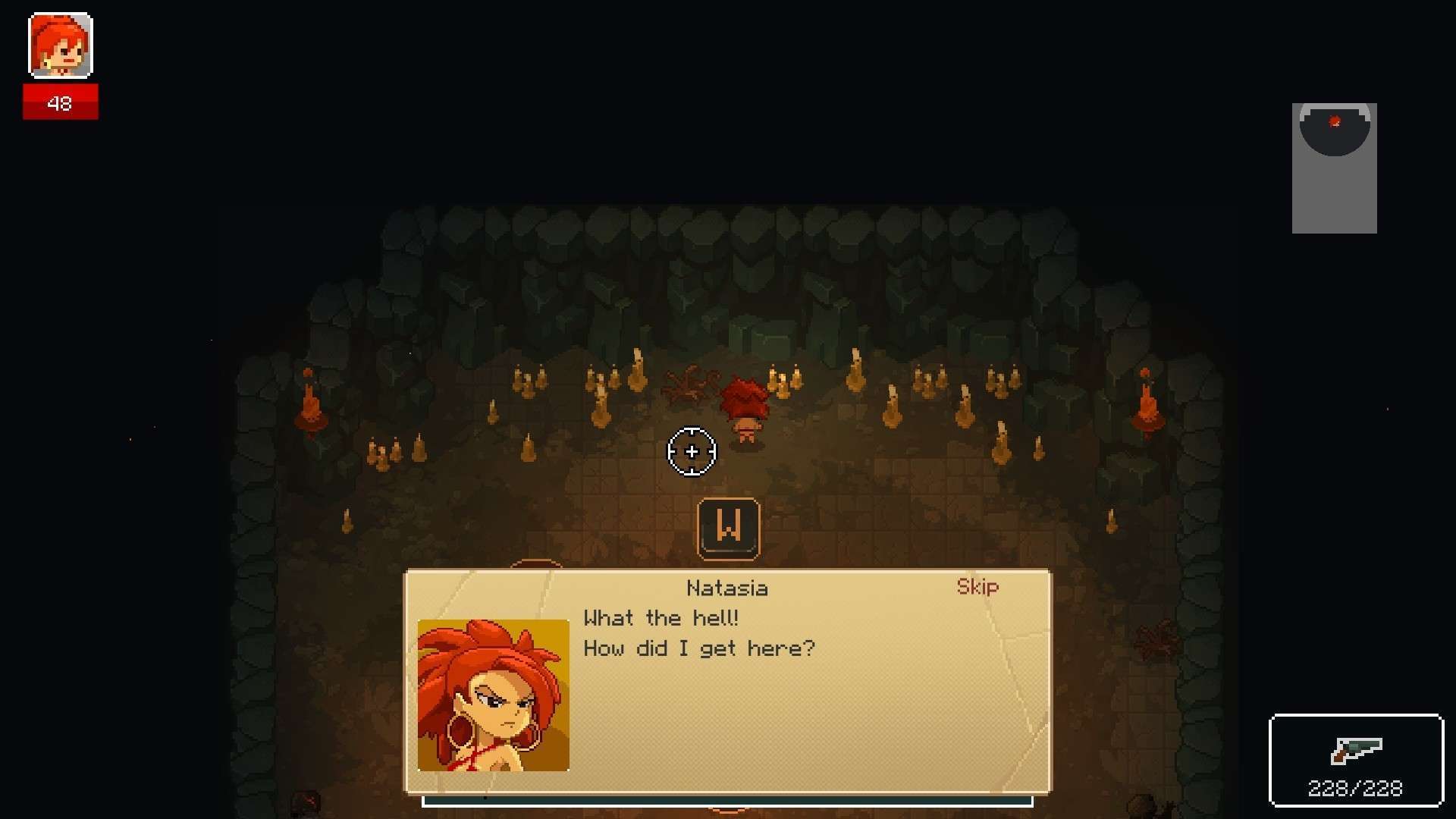Tap the W movement key prompt

pos(728,529)
